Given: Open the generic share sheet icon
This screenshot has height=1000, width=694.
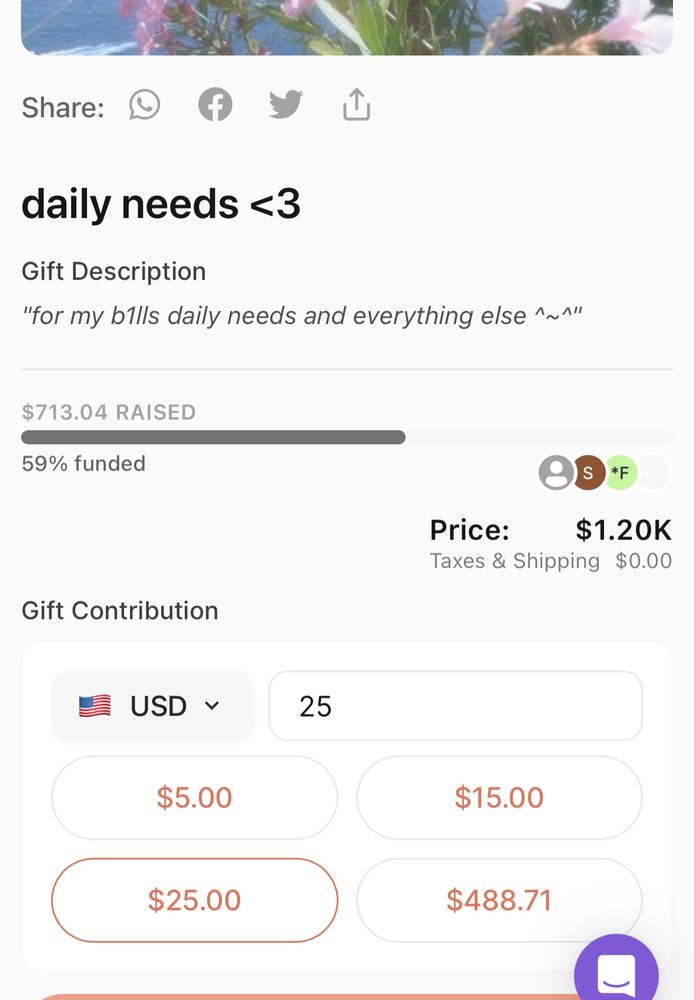Looking at the screenshot, I should (x=357, y=104).
